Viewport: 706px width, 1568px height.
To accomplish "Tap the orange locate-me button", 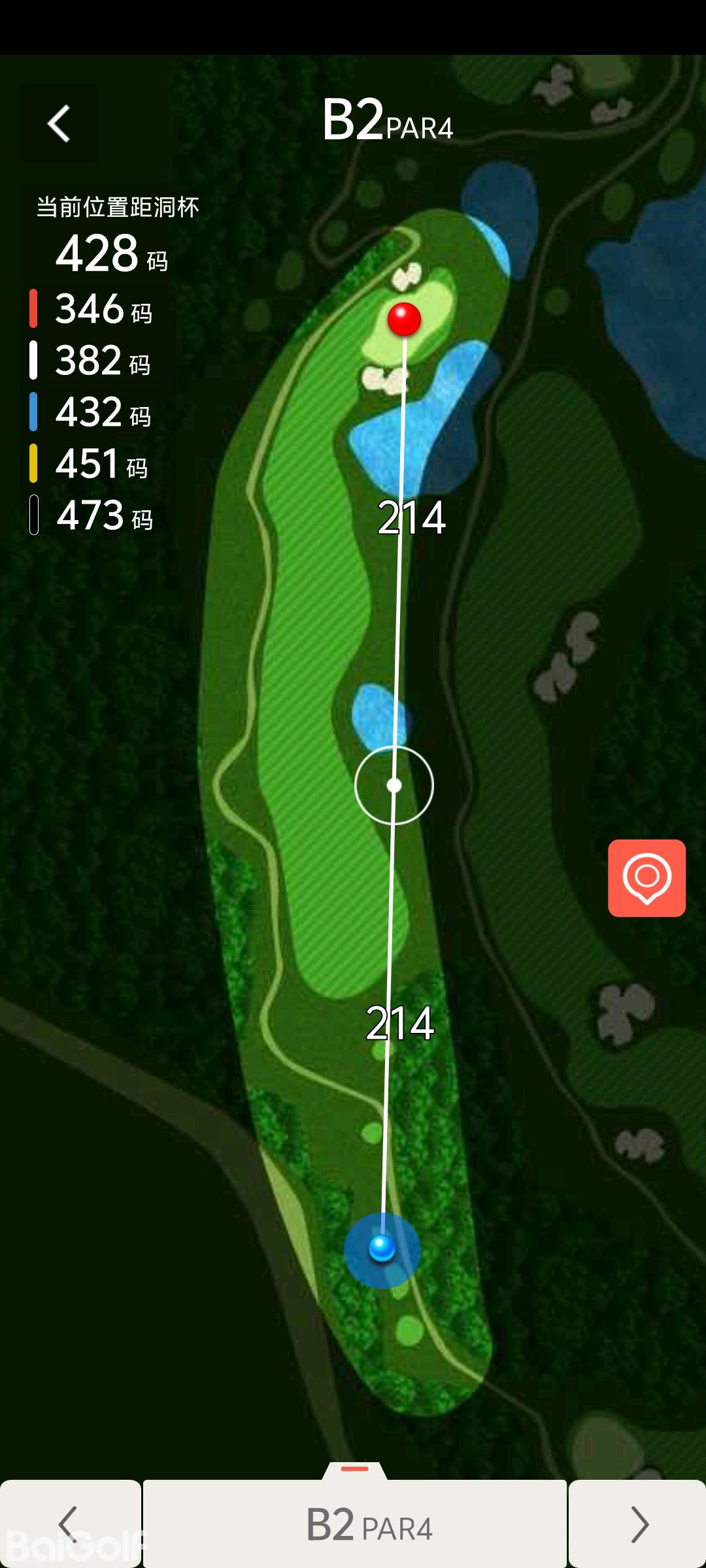I will tap(647, 877).
